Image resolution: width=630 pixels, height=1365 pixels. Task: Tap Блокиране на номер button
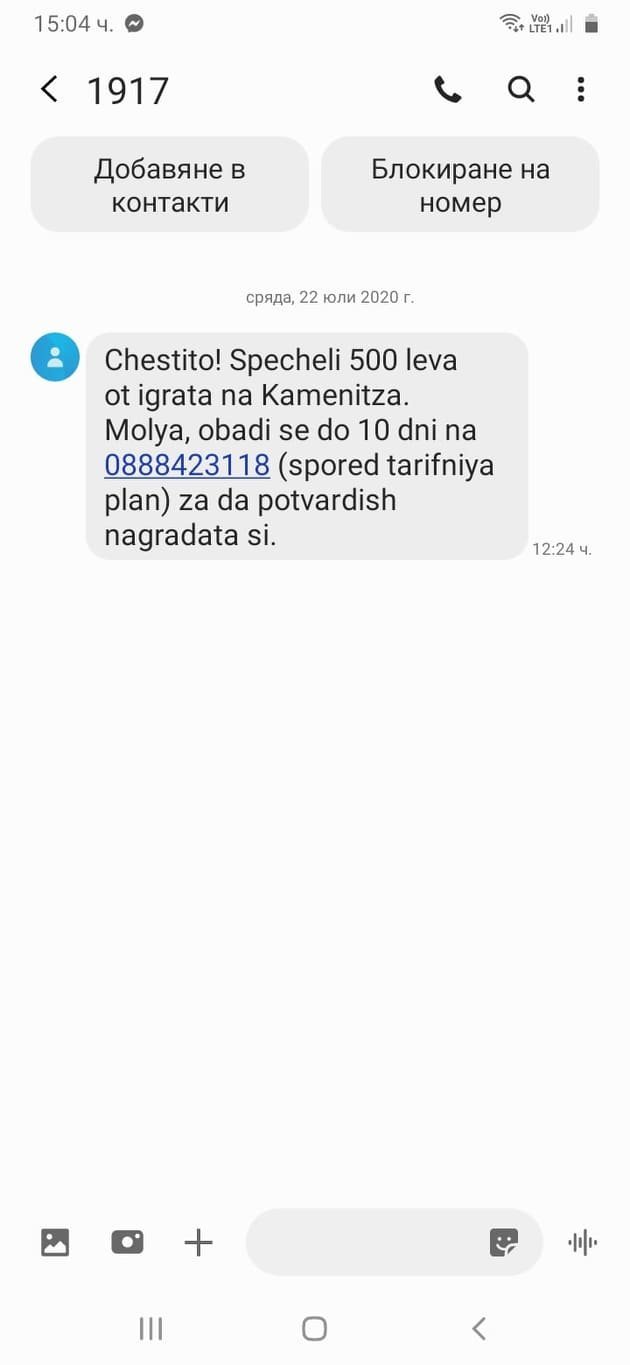click(x=460, y=185)
